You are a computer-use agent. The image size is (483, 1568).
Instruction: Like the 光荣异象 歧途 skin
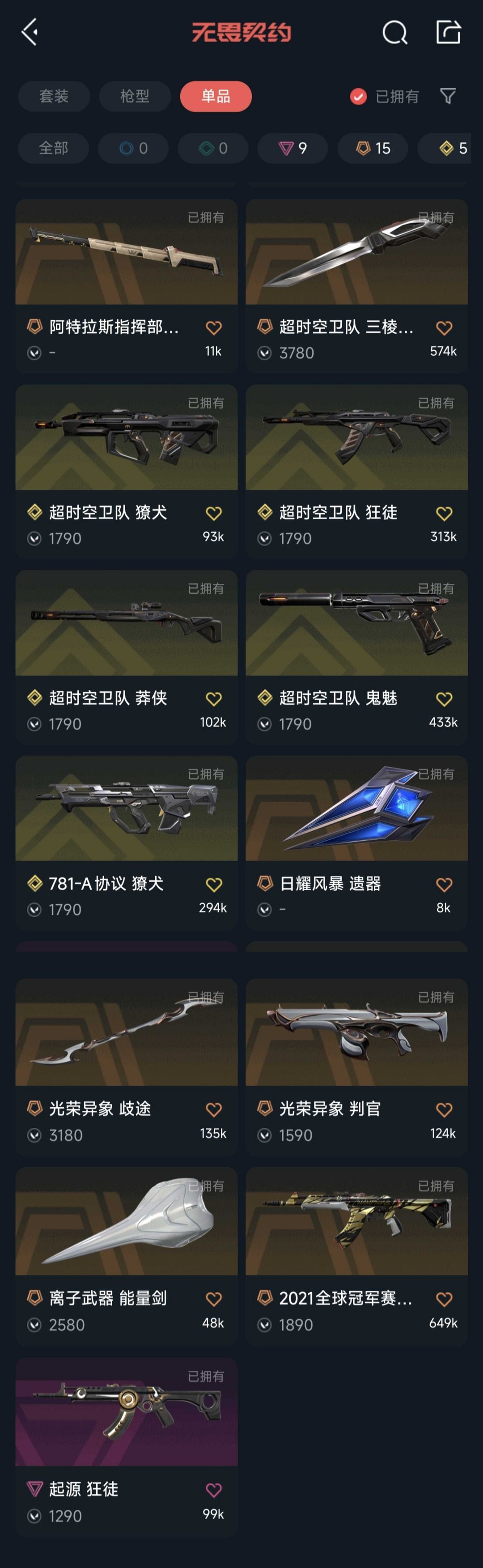tap(213, 1109)
